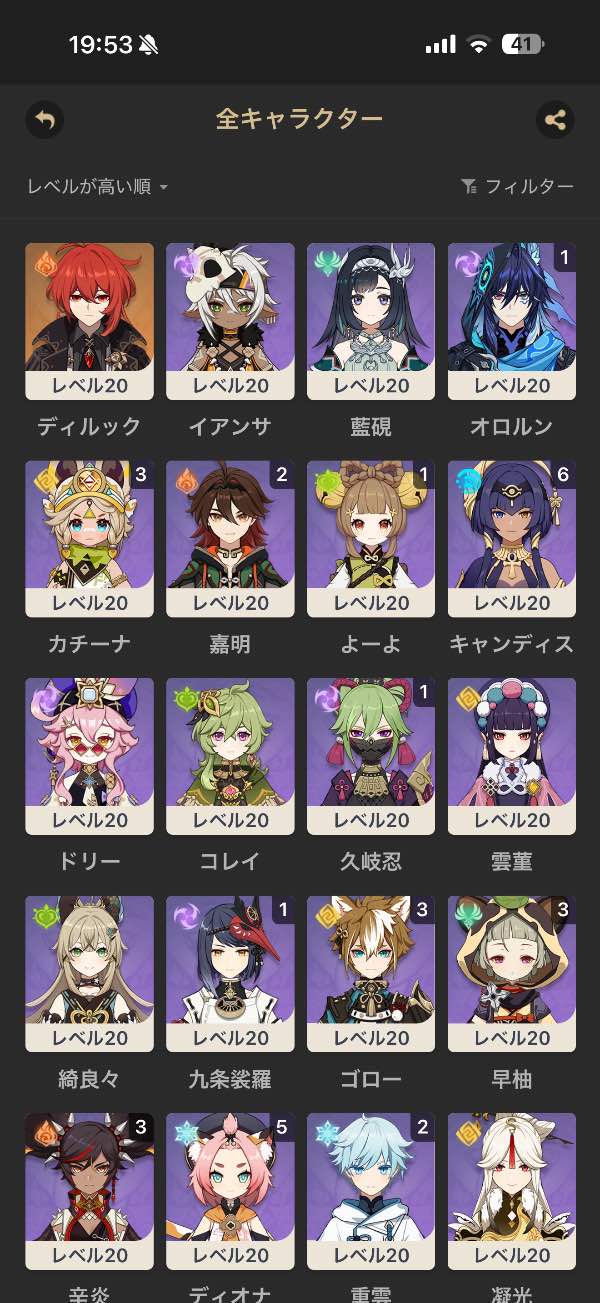
Task: Open the 九条裟羅 character card
Action: 230,973
